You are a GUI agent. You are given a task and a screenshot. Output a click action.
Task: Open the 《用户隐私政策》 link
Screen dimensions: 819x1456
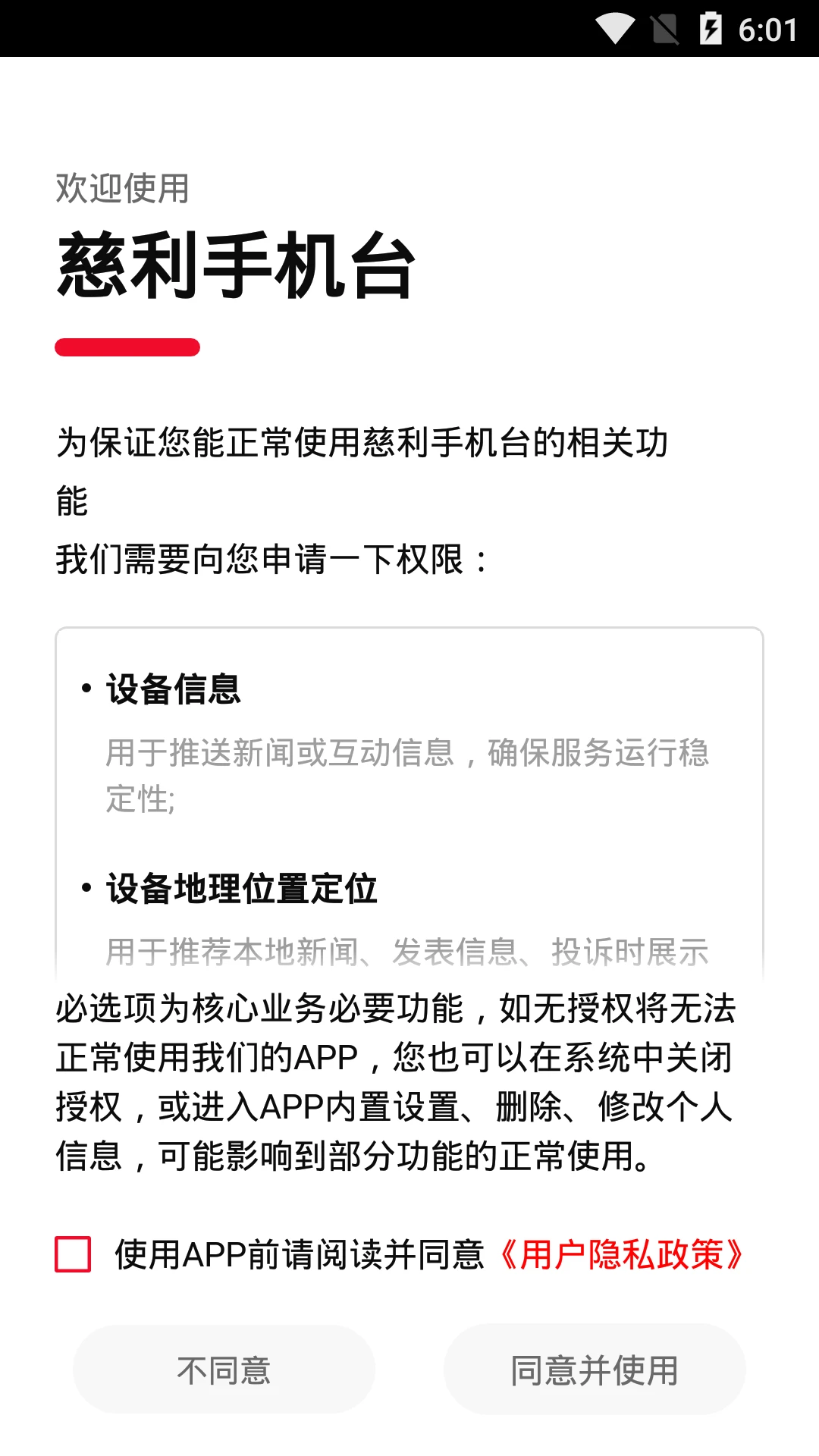click(623, 1250)
